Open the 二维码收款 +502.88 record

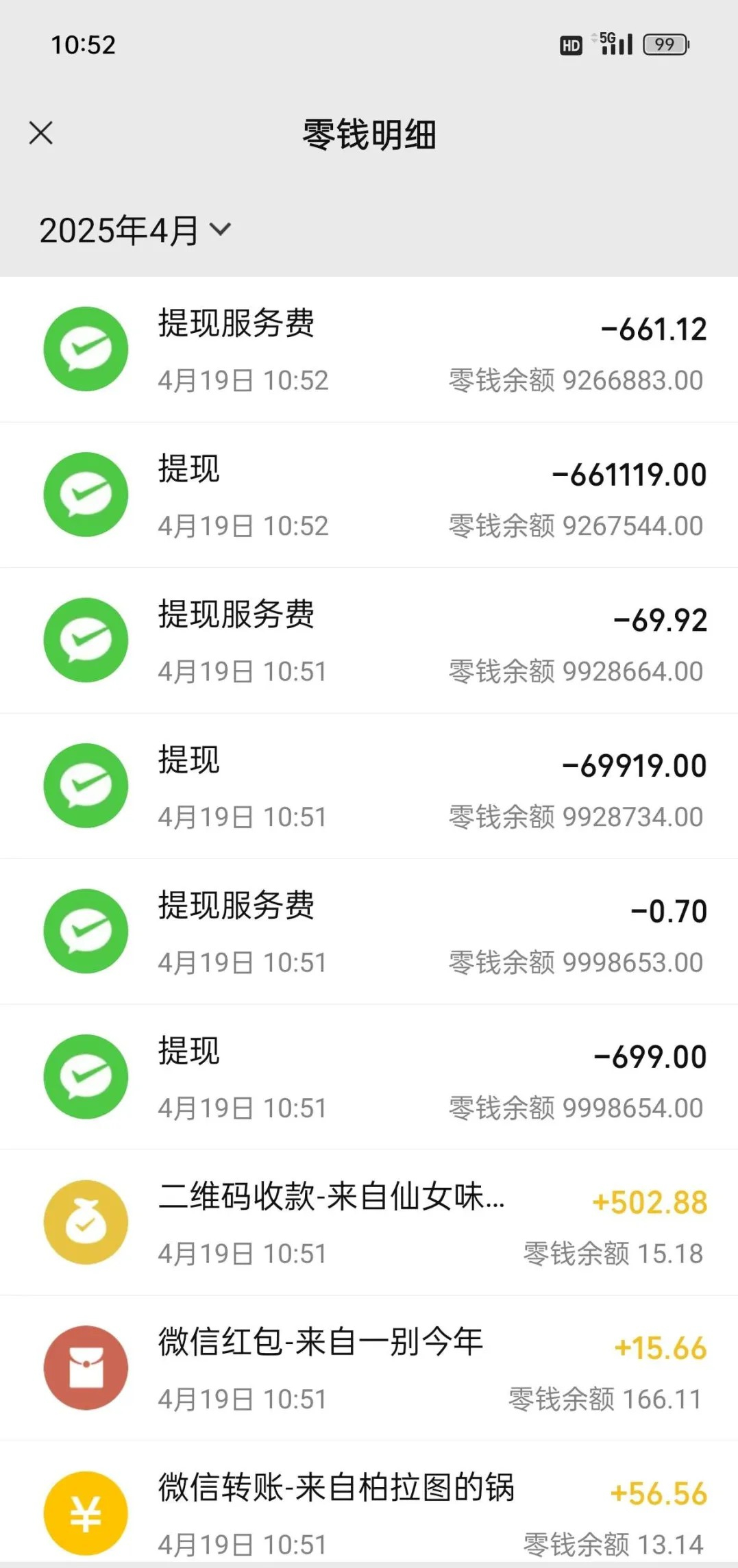(369, 1223)
